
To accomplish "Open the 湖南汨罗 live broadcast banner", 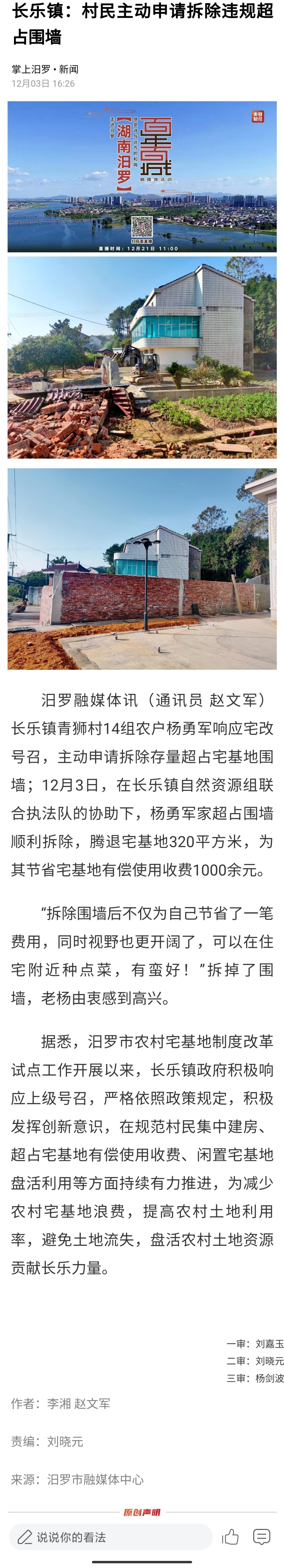I will (142, 176).
